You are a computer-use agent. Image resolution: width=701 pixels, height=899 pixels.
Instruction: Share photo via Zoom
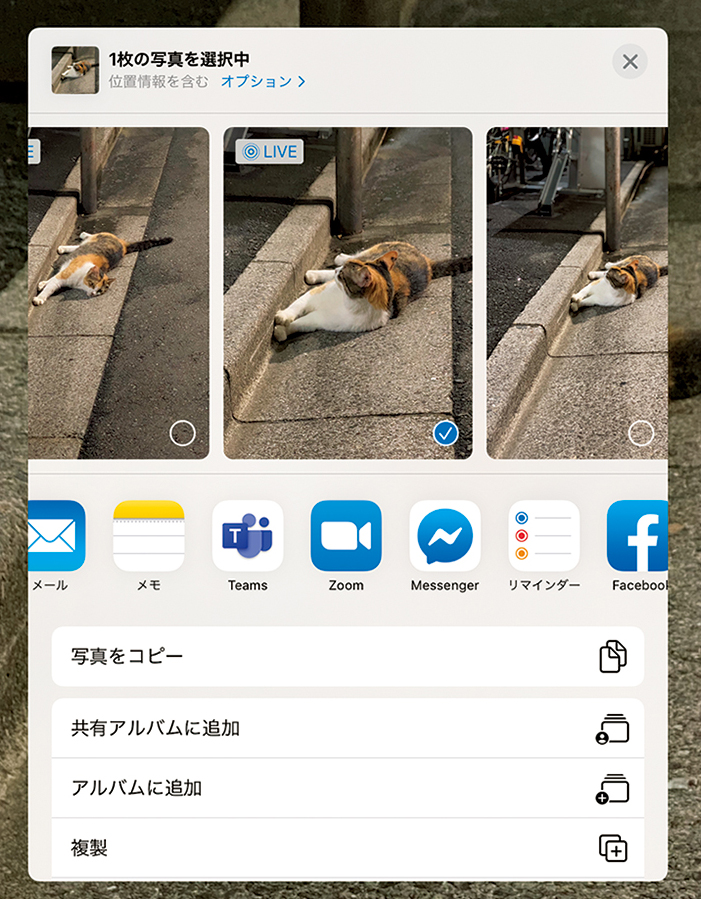[x=346, y=536]
